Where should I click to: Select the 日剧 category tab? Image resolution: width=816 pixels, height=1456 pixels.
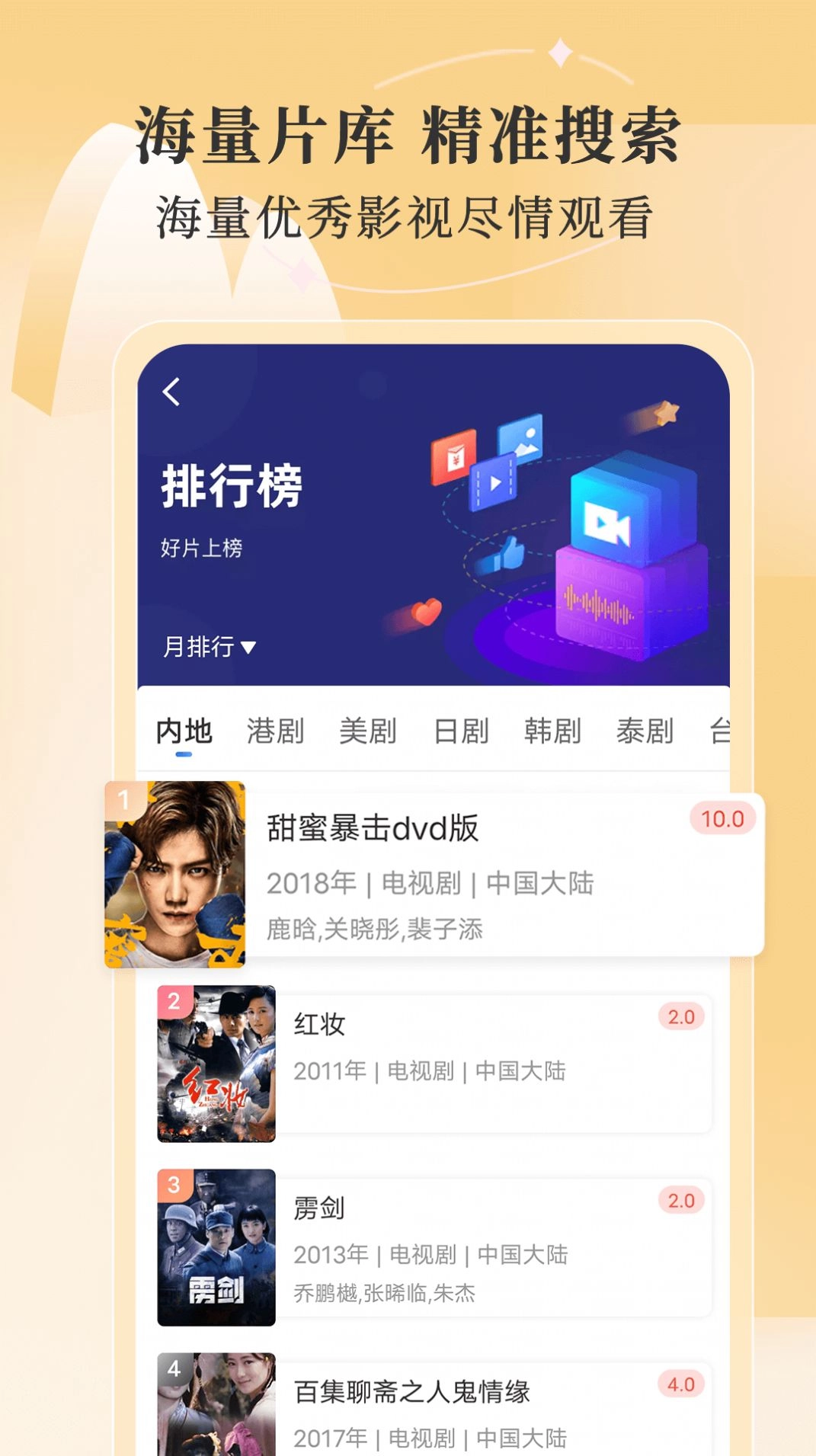[x=461, y=730]
